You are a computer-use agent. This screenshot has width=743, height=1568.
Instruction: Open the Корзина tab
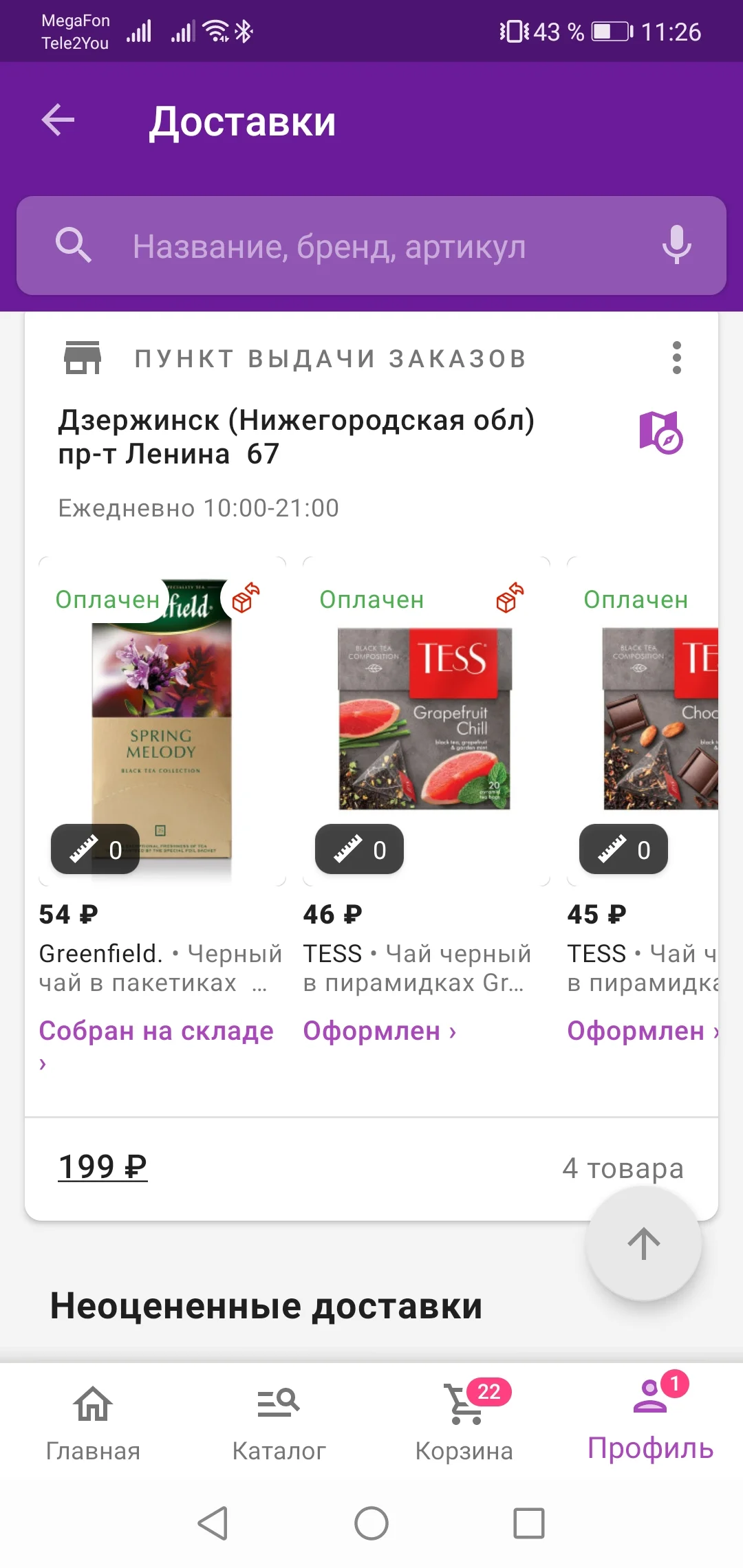click(x=464, y=1422)
